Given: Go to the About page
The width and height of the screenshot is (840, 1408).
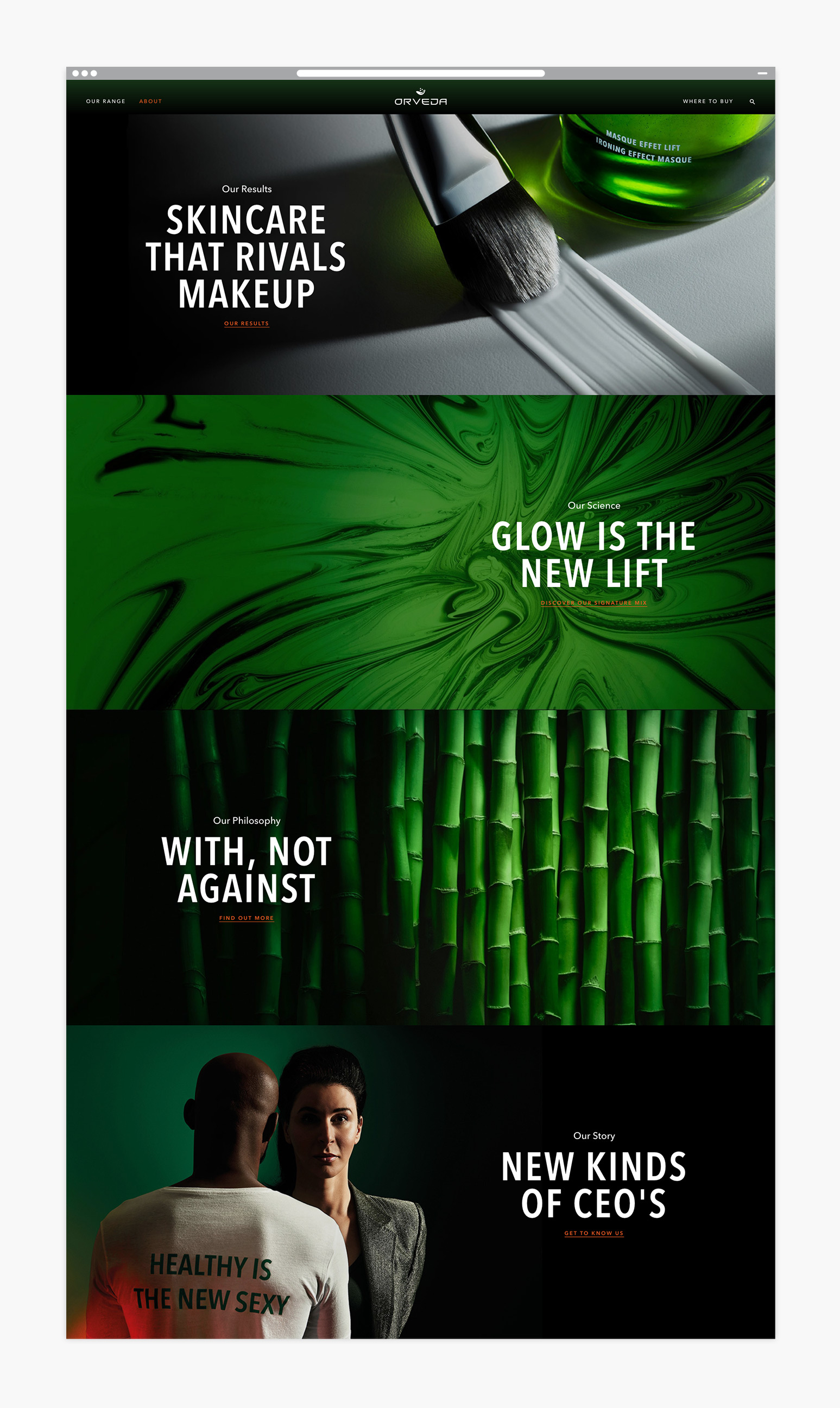Looking at the screenshot, I should coord(150,102).
